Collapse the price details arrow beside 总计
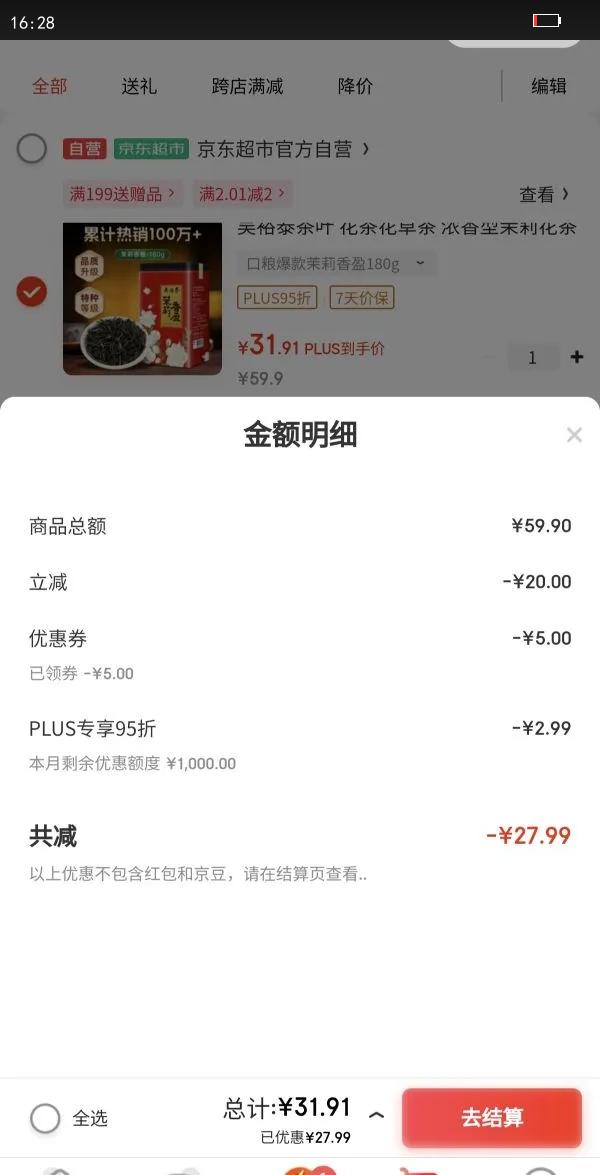Screen dimensions: 600x1175 click(x=376, y=1114)
